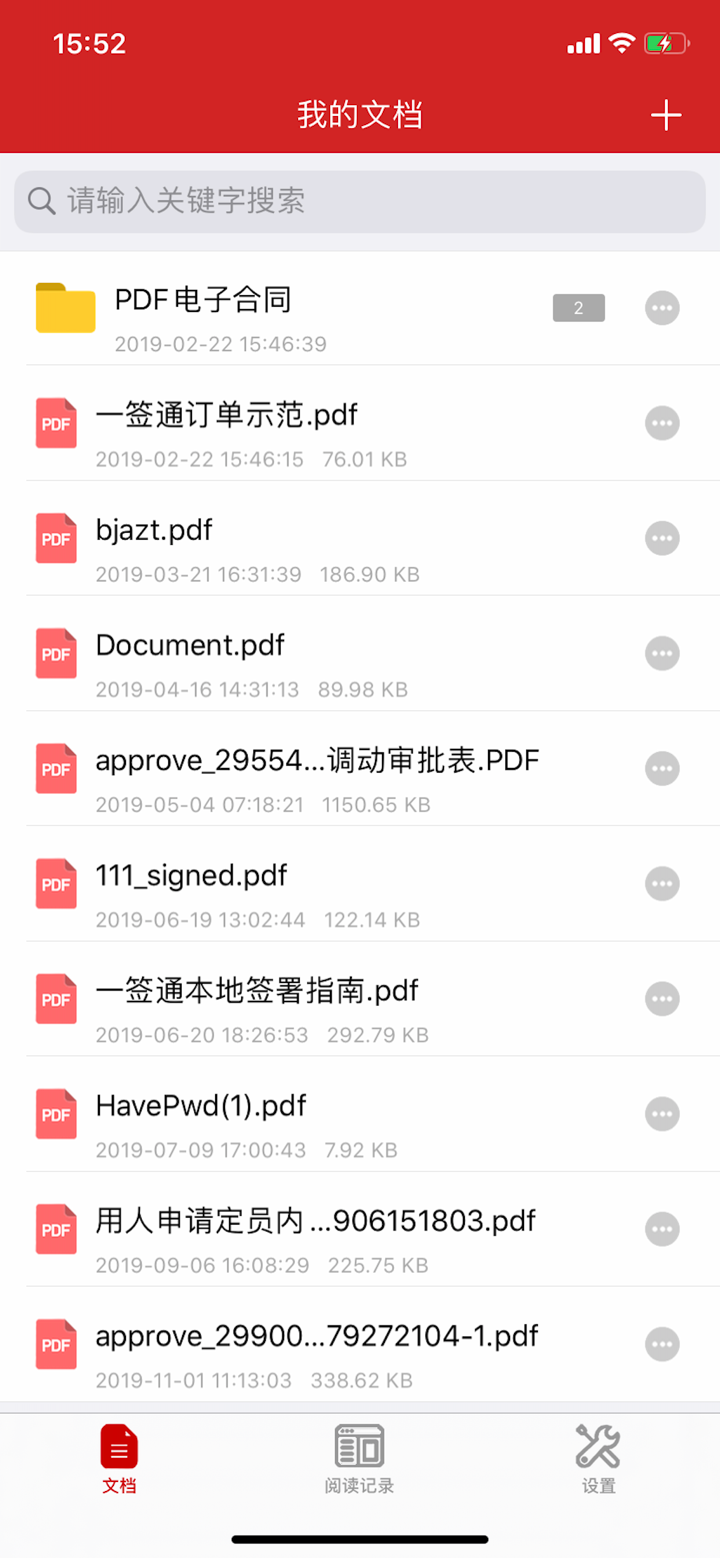Click the PDF icon next to Document.pdf

[x=55, y=653]
